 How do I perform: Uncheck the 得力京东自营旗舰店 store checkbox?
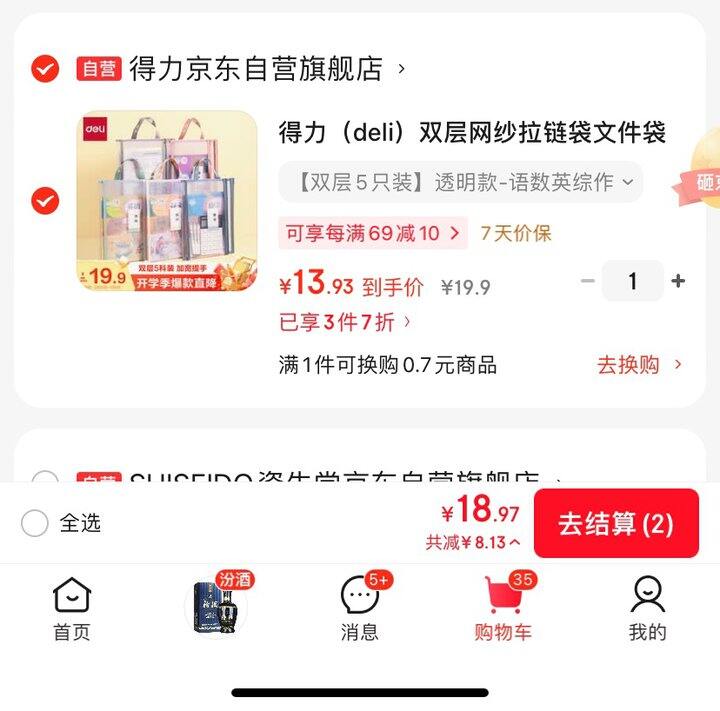coord(45,68)
